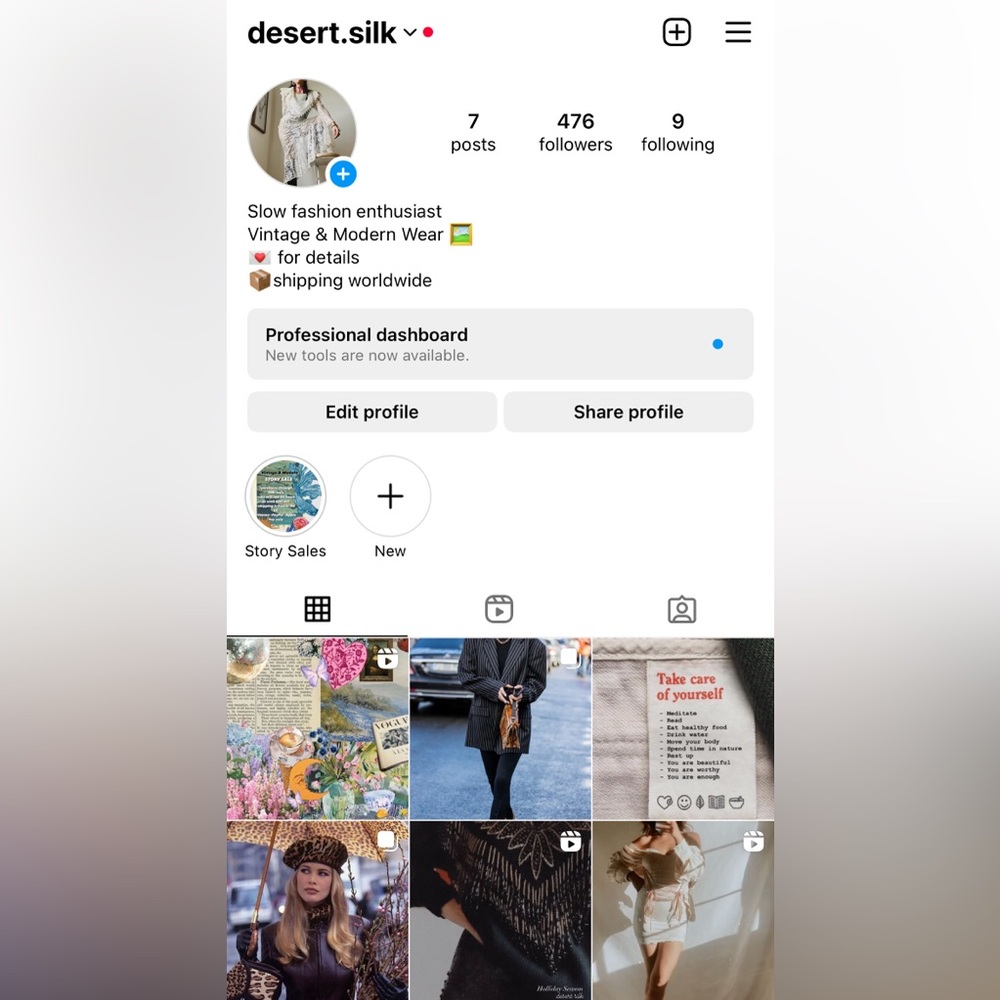Create a new post with the plus icon
Image resolution: width=1000 pixels, height=1000 pixels.
tap(677, 32)
